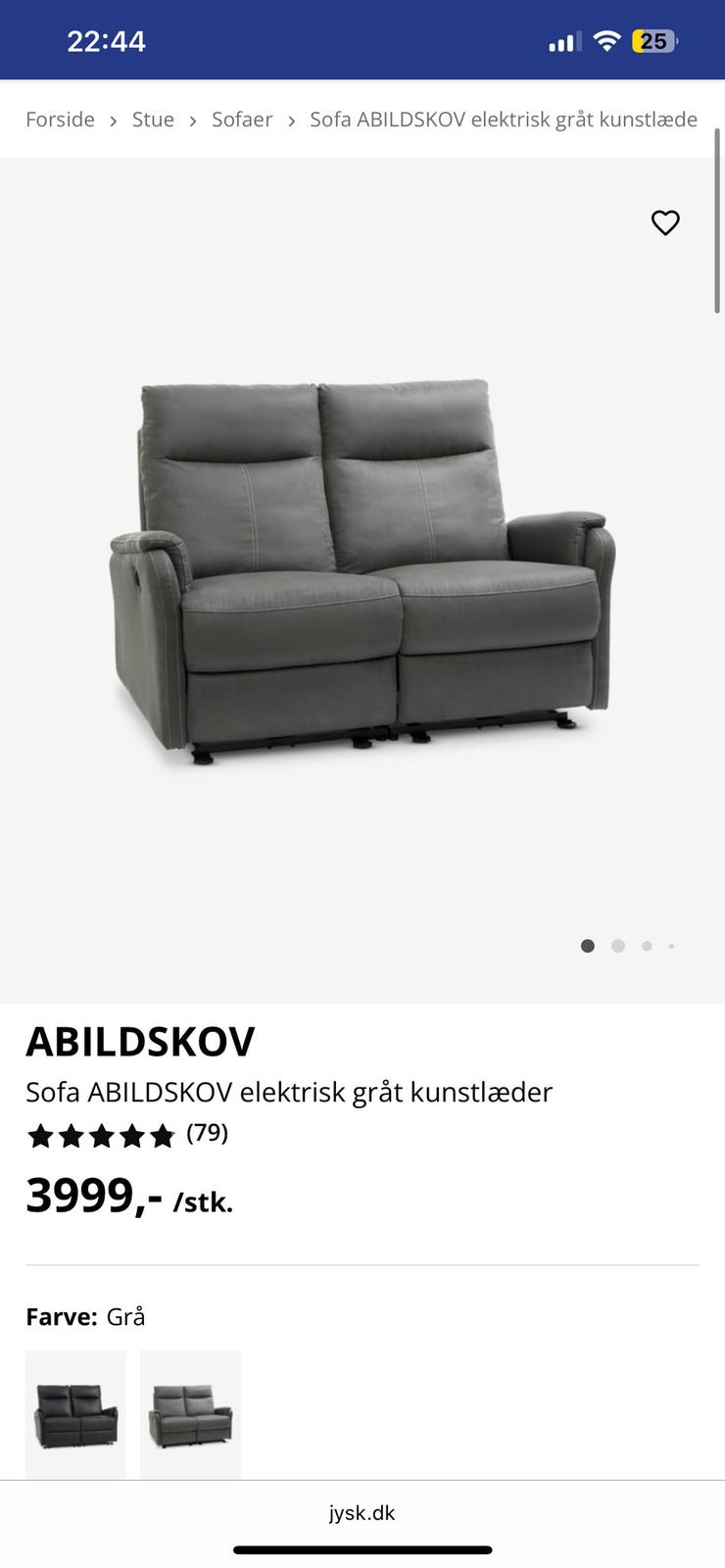Open the reviews by tapping (79)
Screen dimensions: 725x1568
pyautogui.click(x=207, y=1134)
